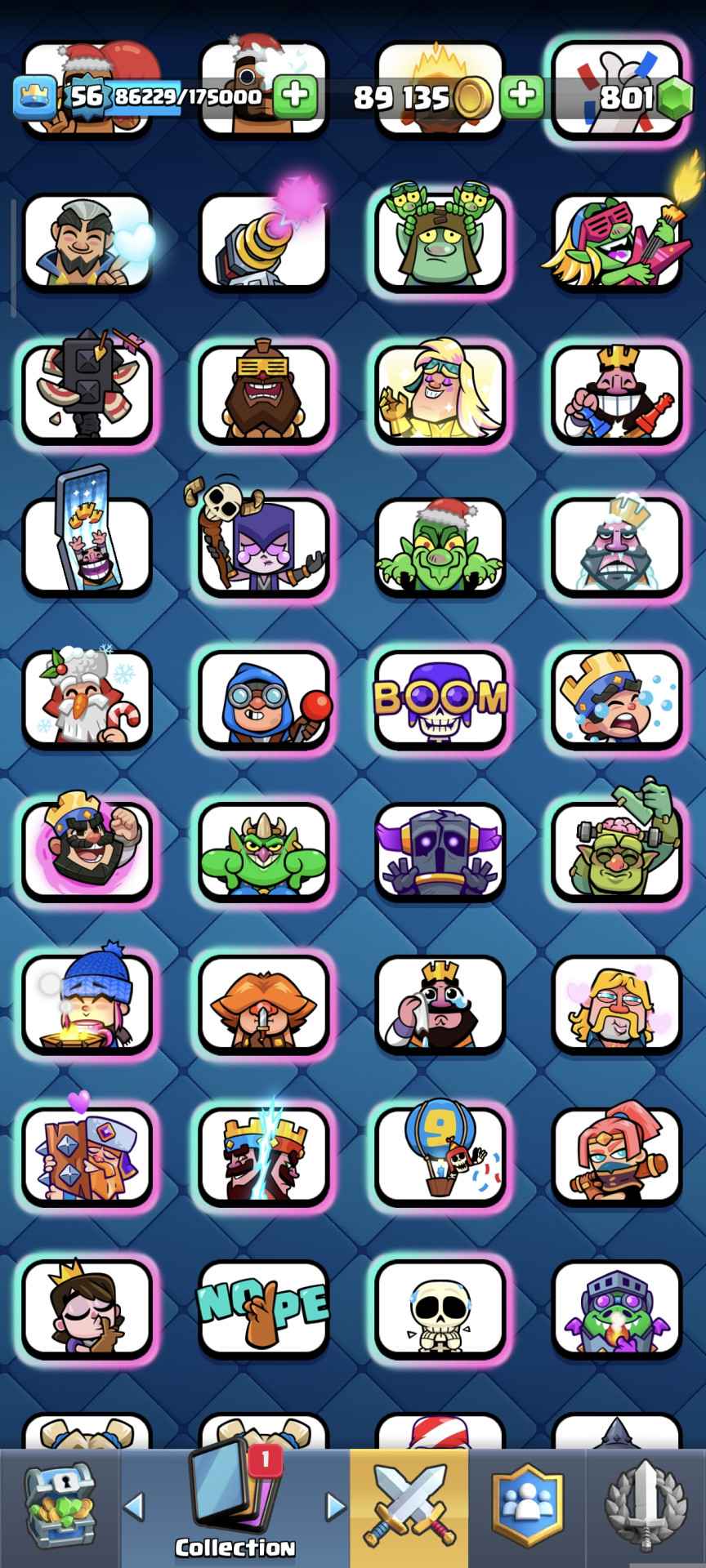706x1568 pixels.
Task: Choose the witch with skull staff emote
Action: pyautogui.click(x=263, y=546)
